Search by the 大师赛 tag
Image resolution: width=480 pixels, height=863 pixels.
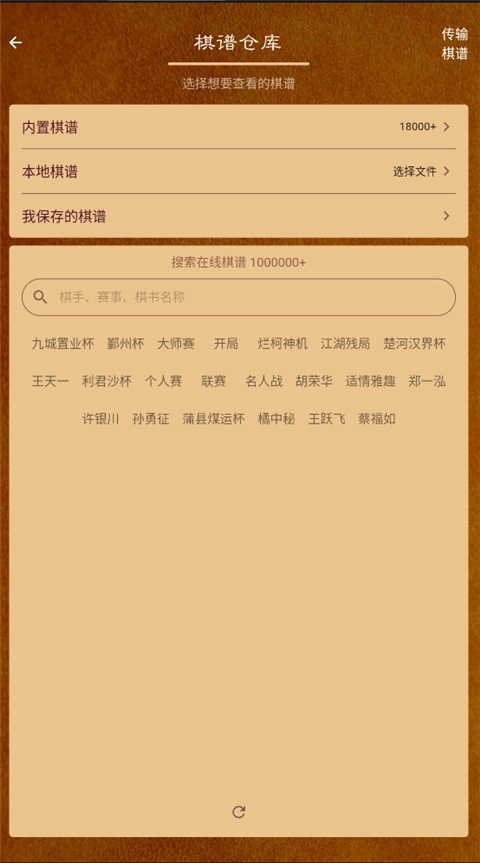[x=176, y=344]
